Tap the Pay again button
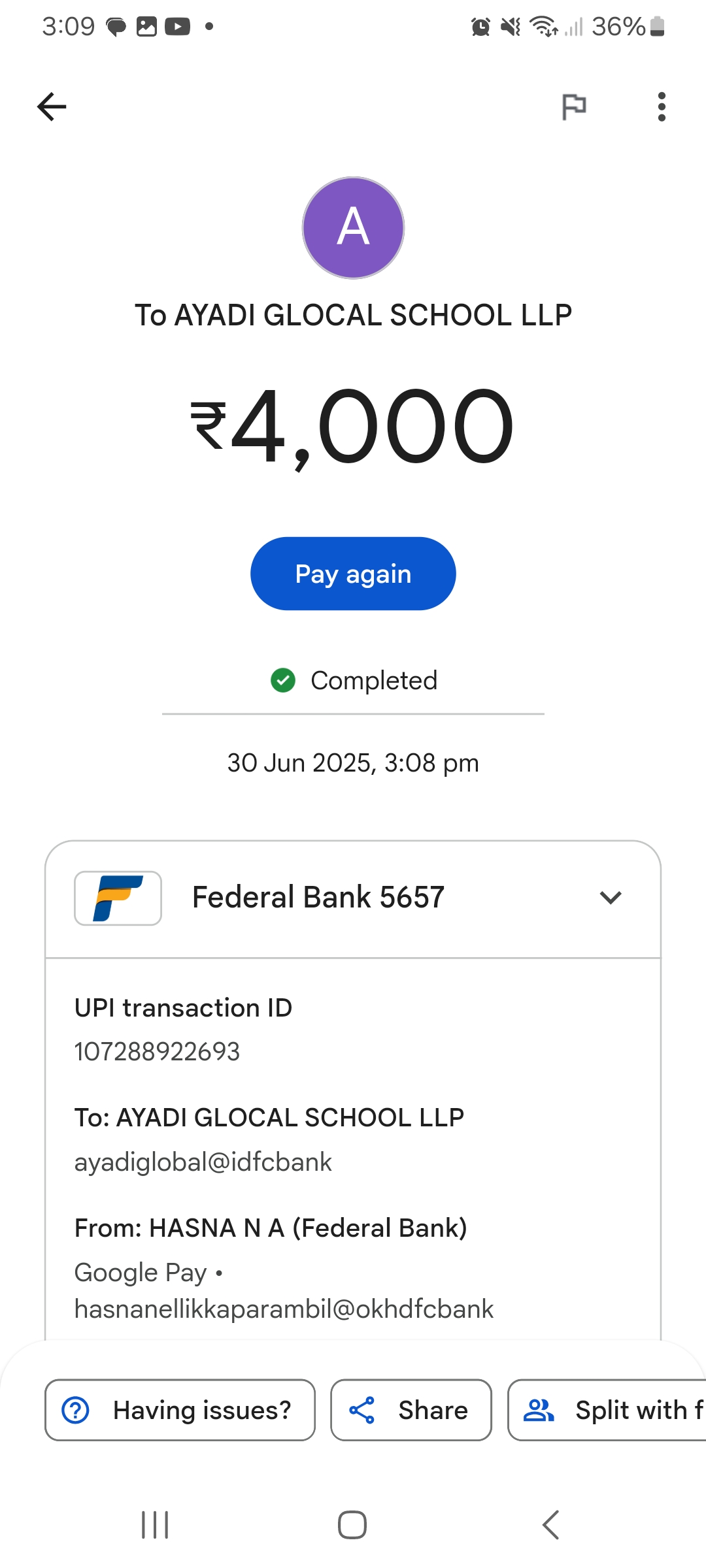 (353, 574)
